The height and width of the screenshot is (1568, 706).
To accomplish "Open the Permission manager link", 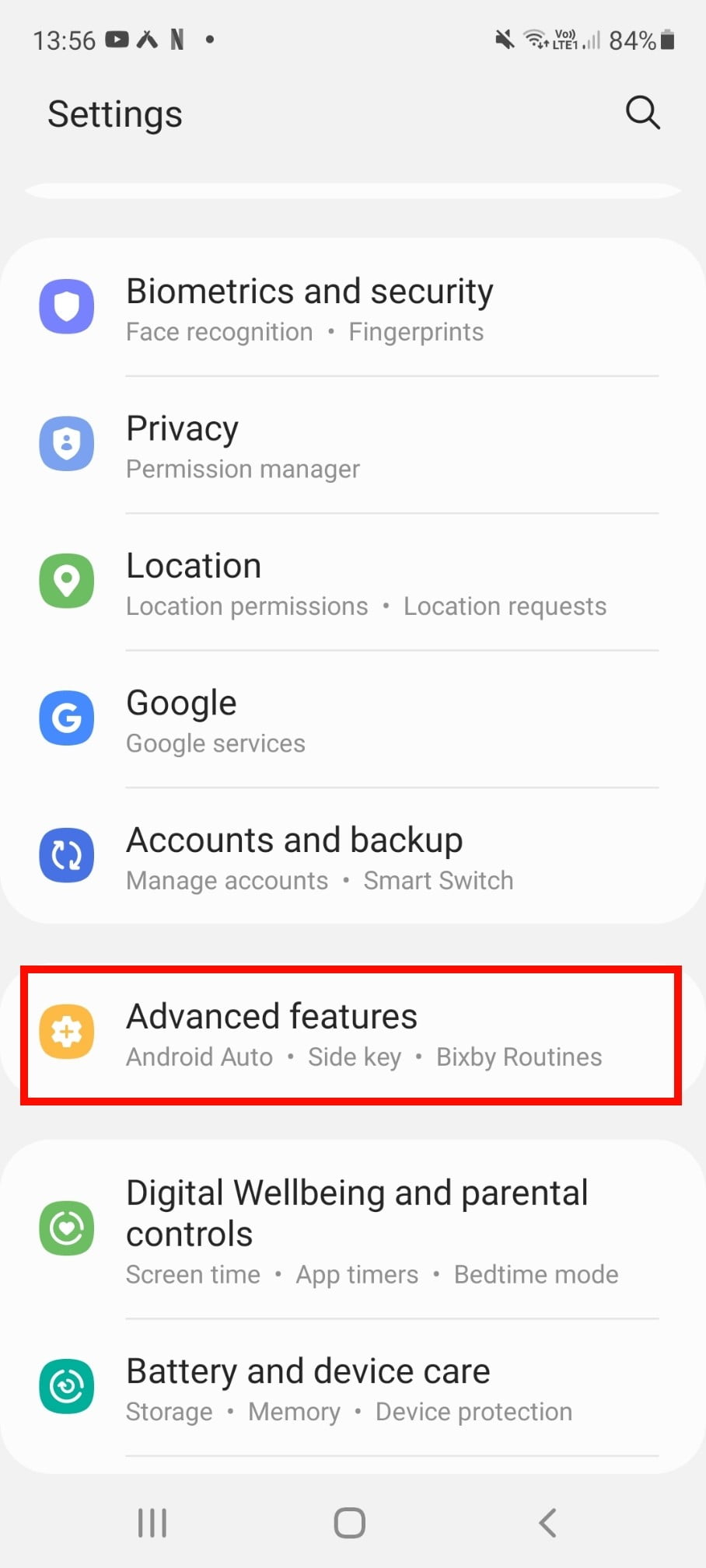I will (243, 469).
